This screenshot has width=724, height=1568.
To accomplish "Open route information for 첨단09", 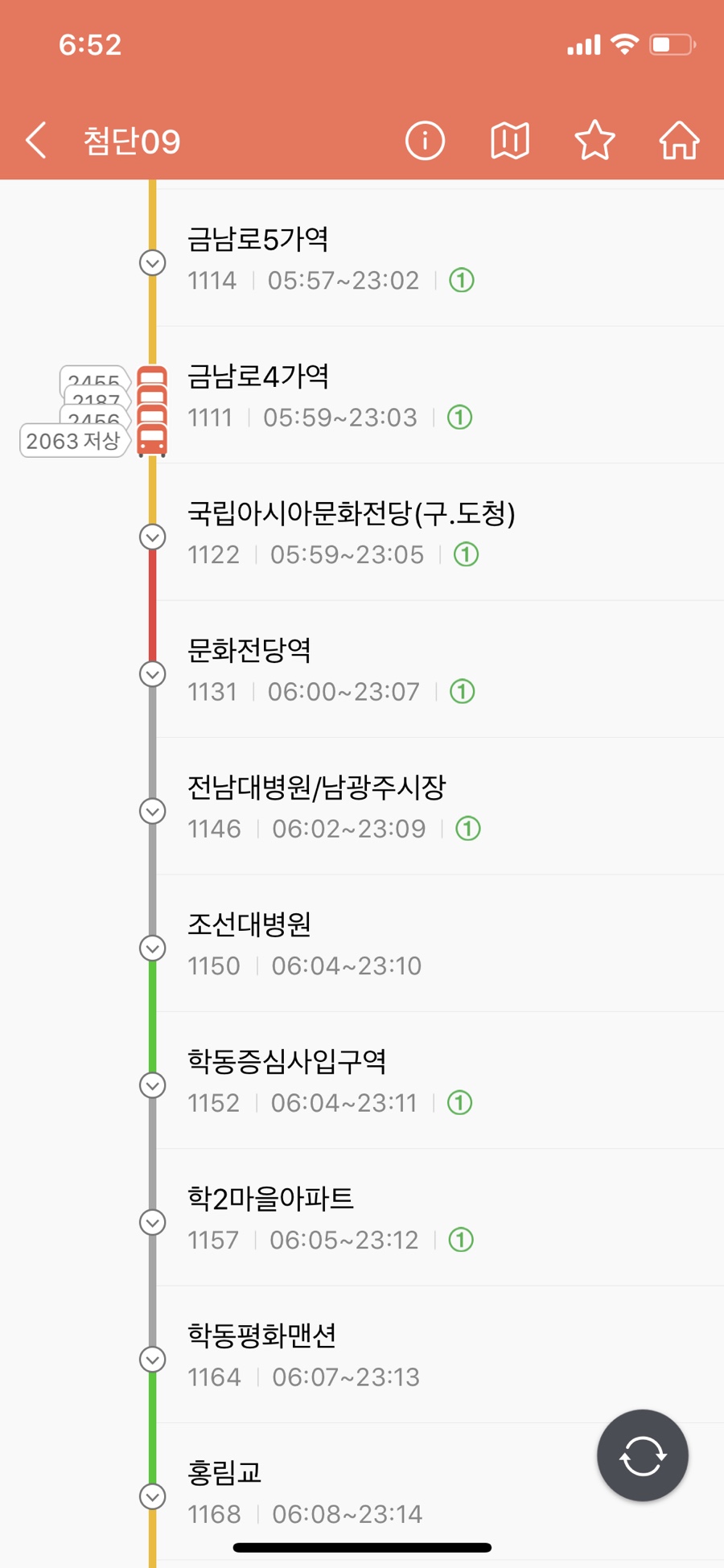I will (425, 141).
